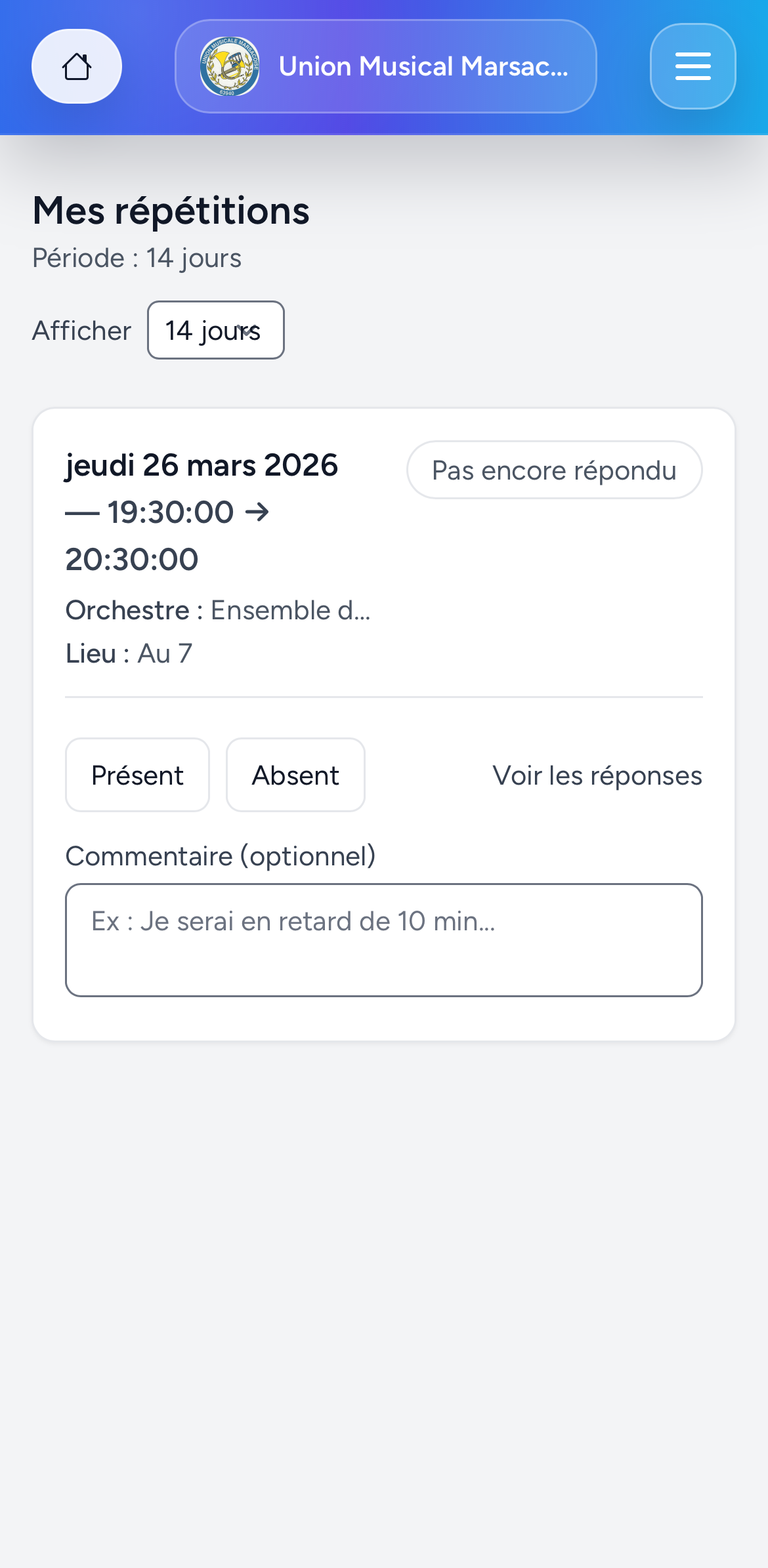This screenshot has height=1568, width=768.
Task: Mark yourself Absent for the rehearsal
Action: pyautogui.click(x=295, y=775)
